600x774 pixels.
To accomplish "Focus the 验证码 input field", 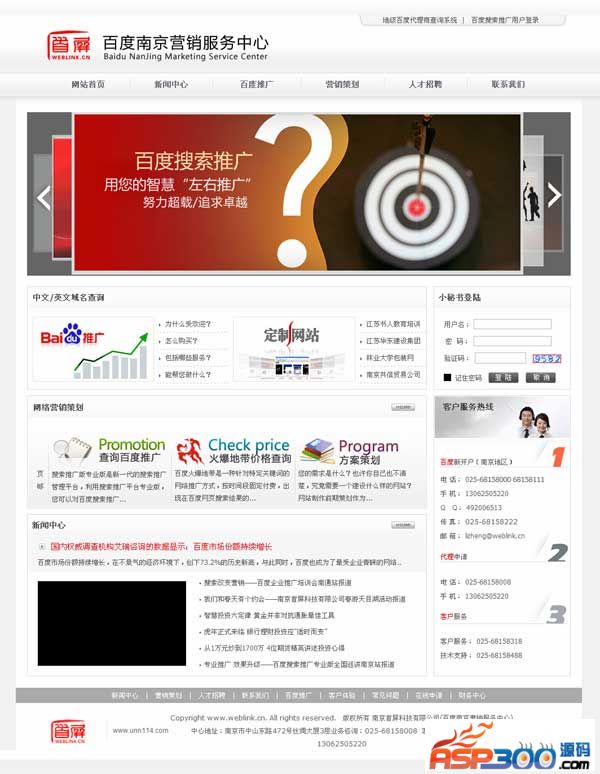I will coord(499,358).
